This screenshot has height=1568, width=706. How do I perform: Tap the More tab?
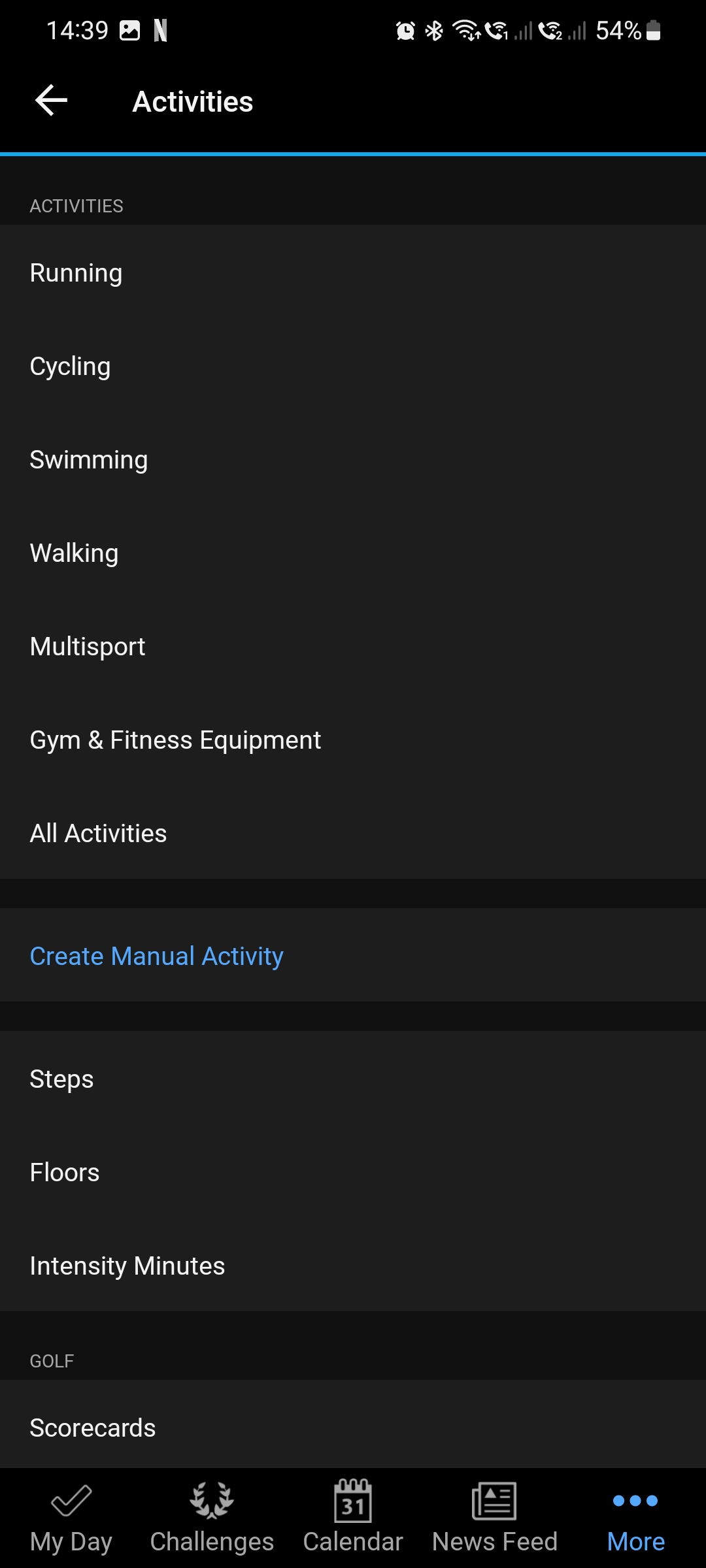coord(635,1518)
